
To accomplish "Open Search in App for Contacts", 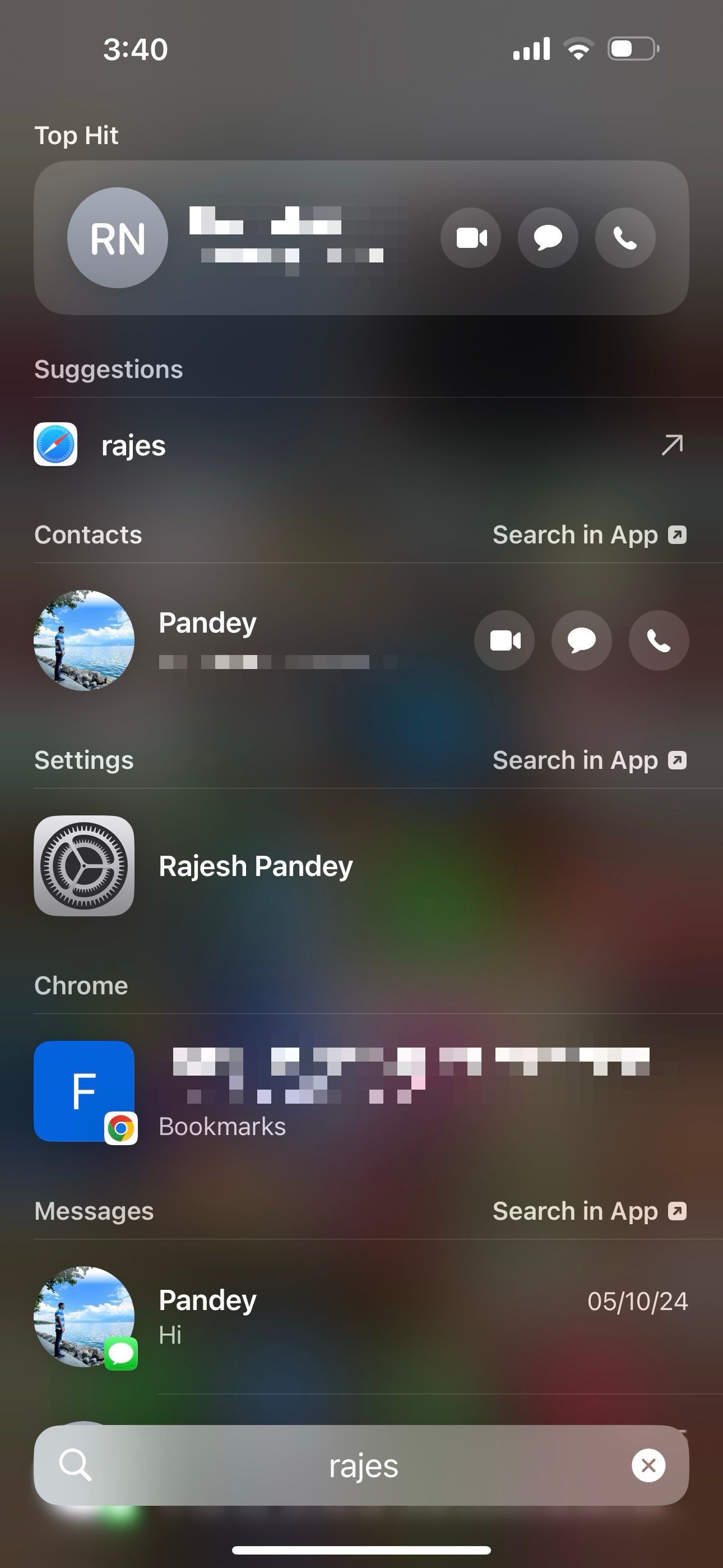I will click(588, 534).
